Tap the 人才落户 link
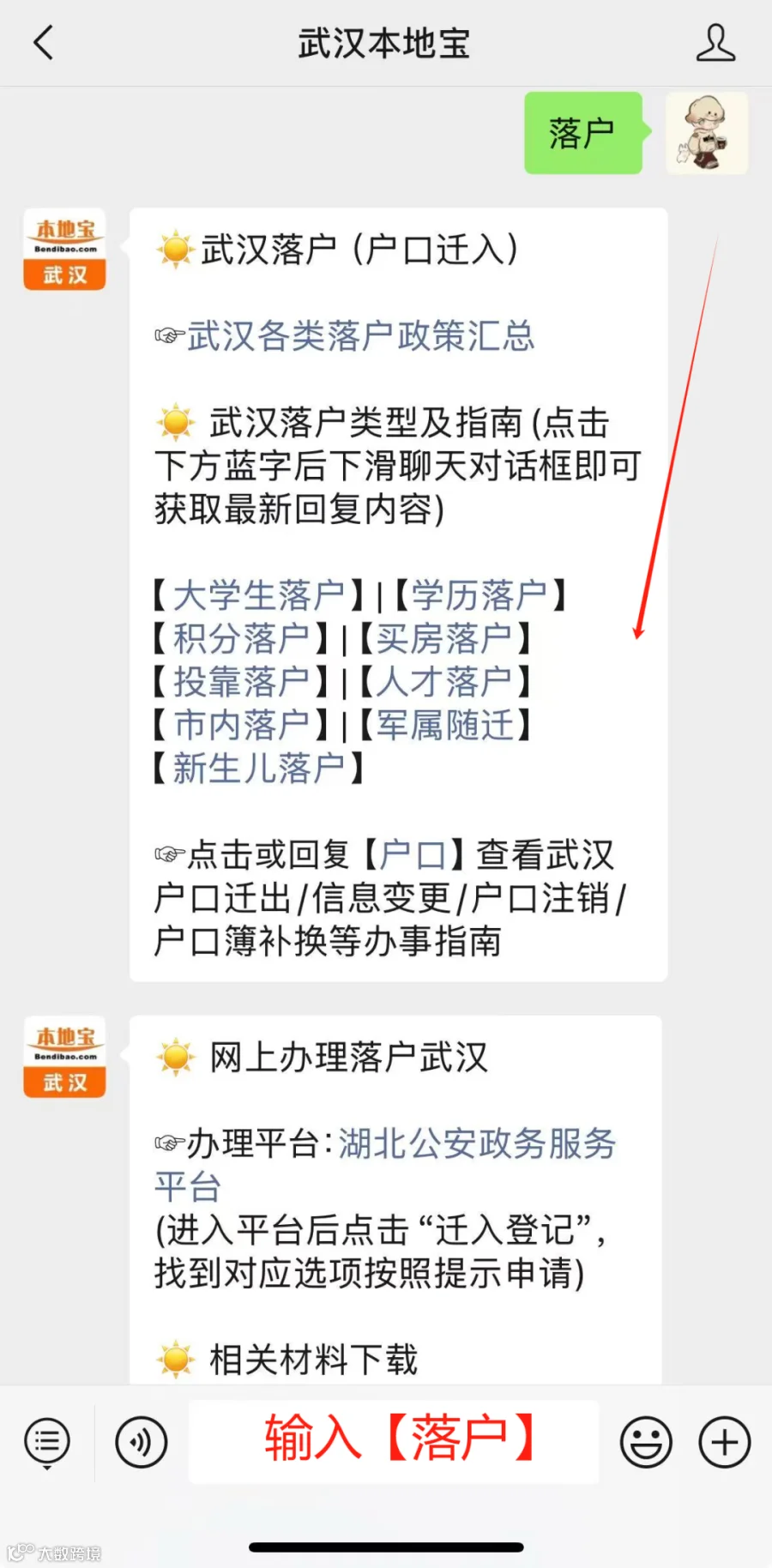 click(444, 682)
